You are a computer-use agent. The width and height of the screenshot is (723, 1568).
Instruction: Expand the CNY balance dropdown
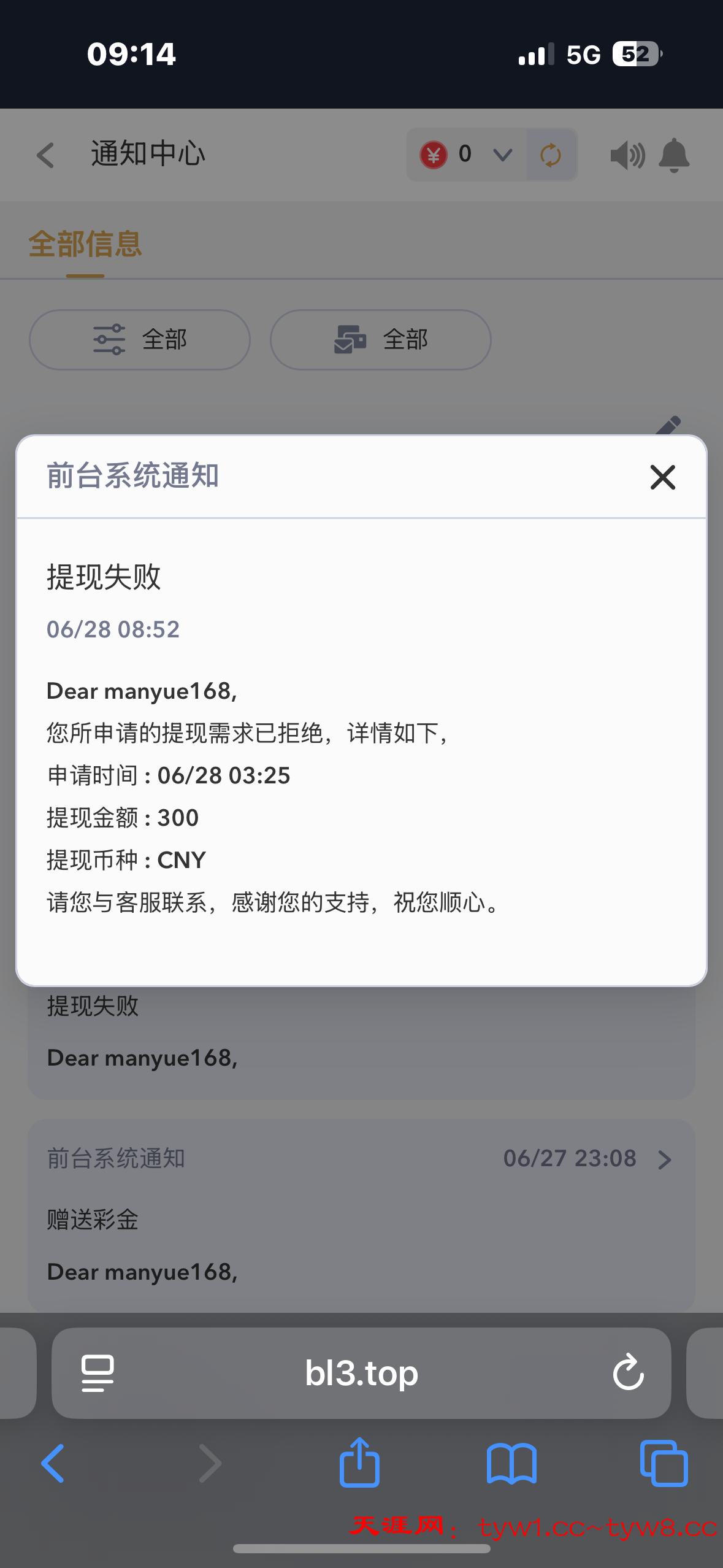tap(502, 155)
